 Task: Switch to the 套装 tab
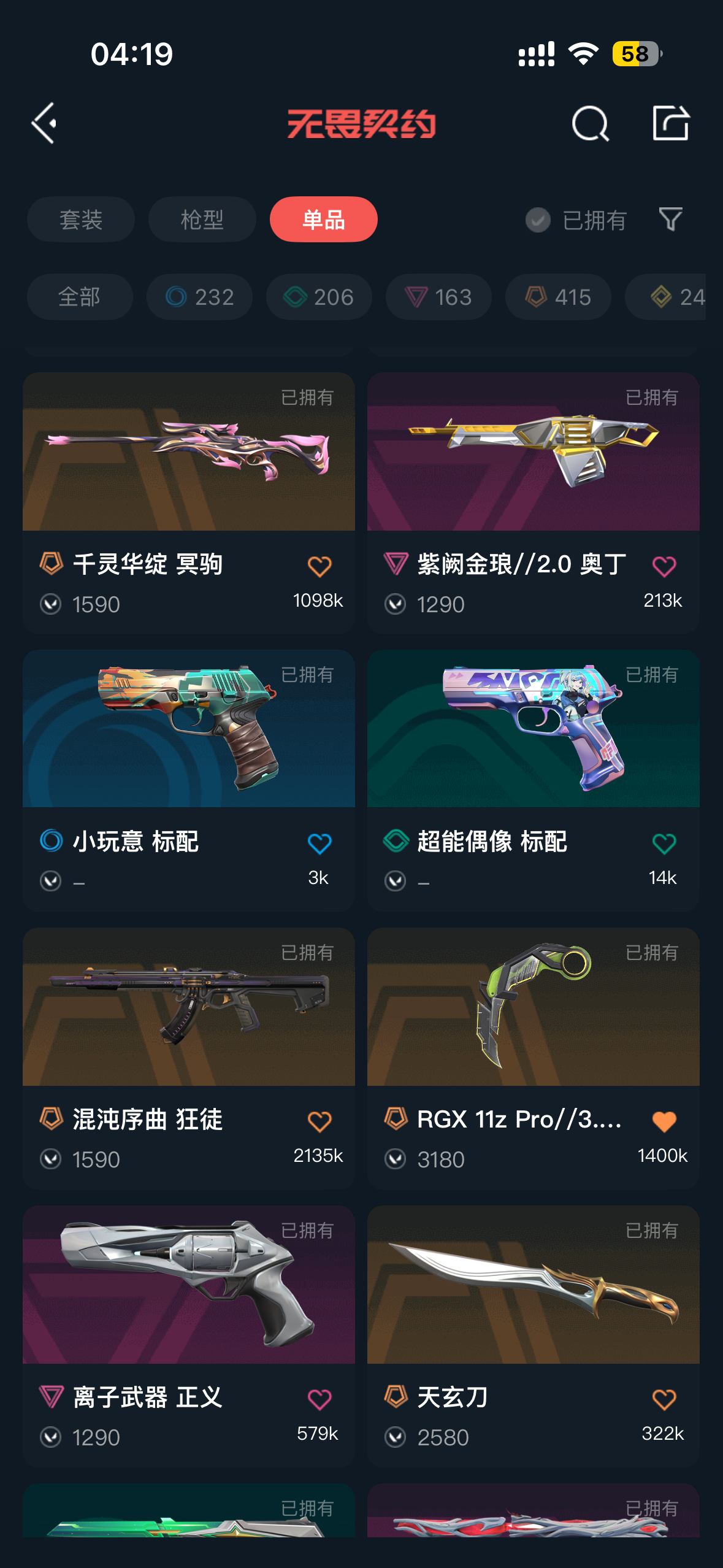point(80,220)
